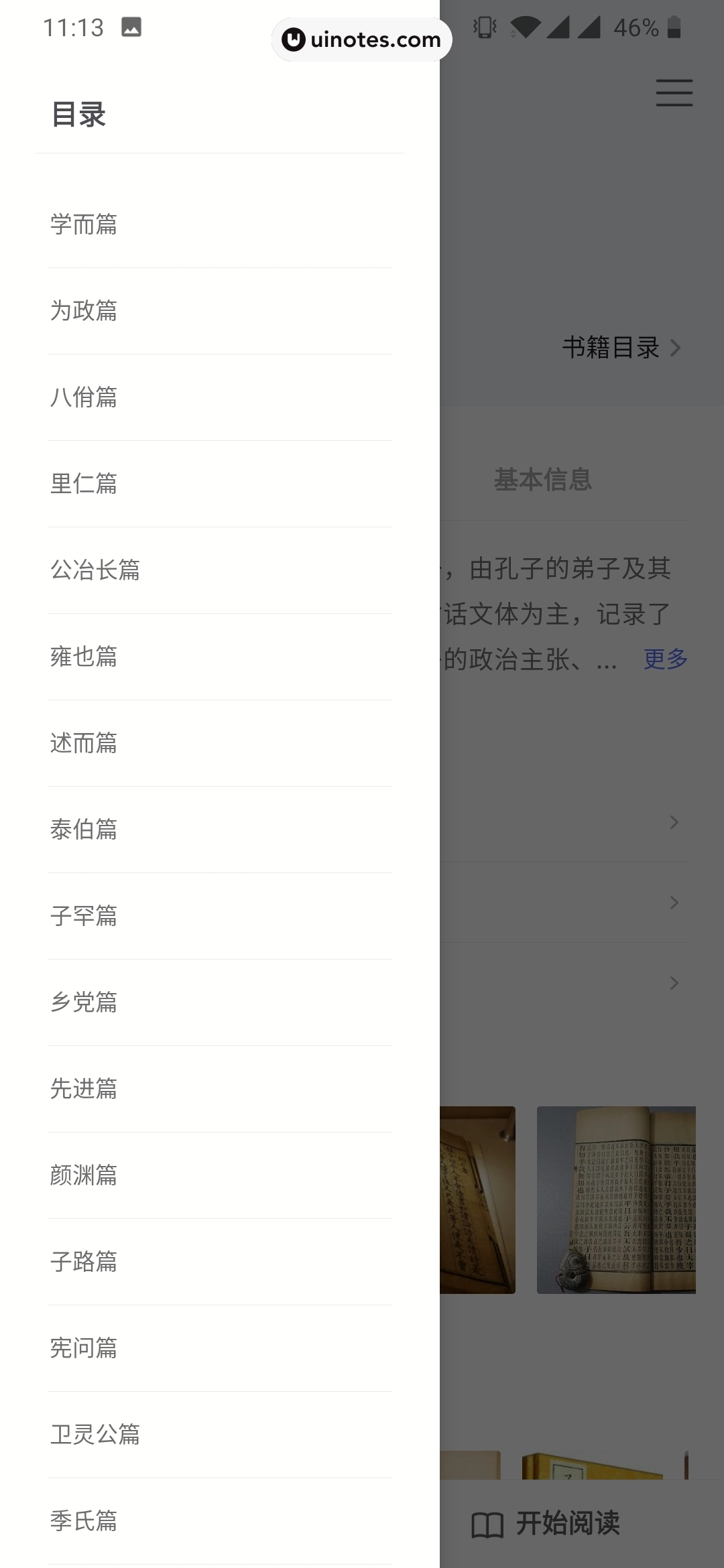Screen dimensions: 724x1568
Task: Click the gallery icon in status bar
Action: click(x=131, y=28)
